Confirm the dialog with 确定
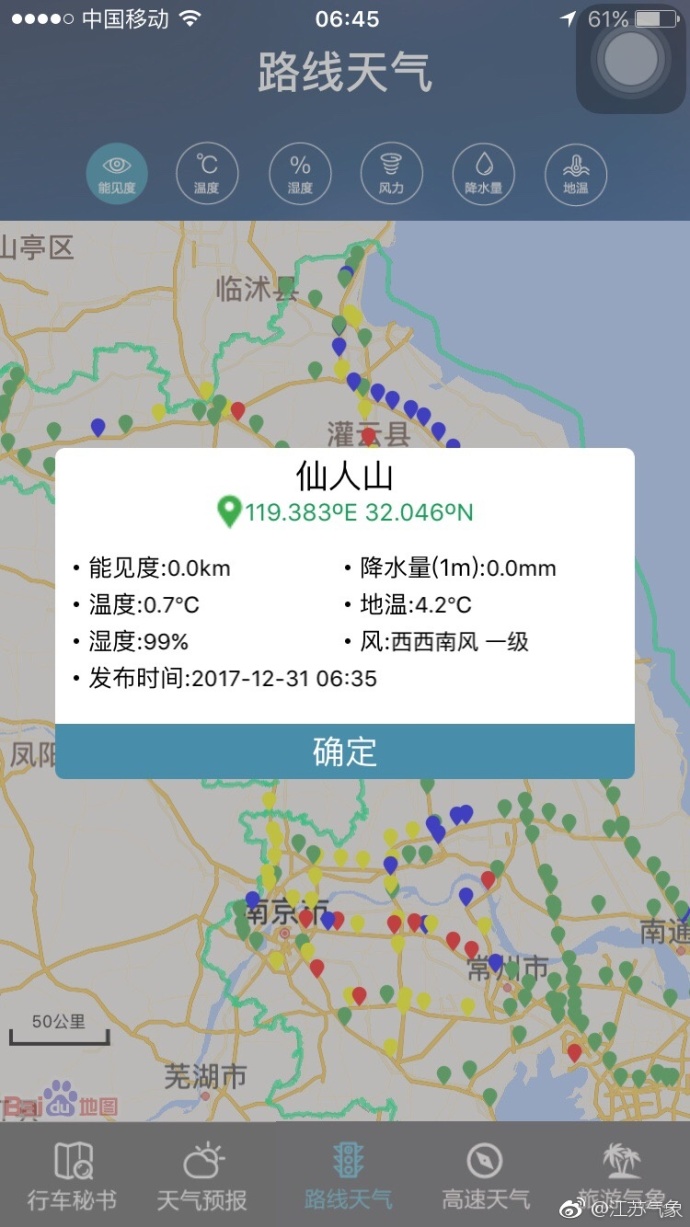This screenshot has width=690, height=1227. click(x=345, y=752)
